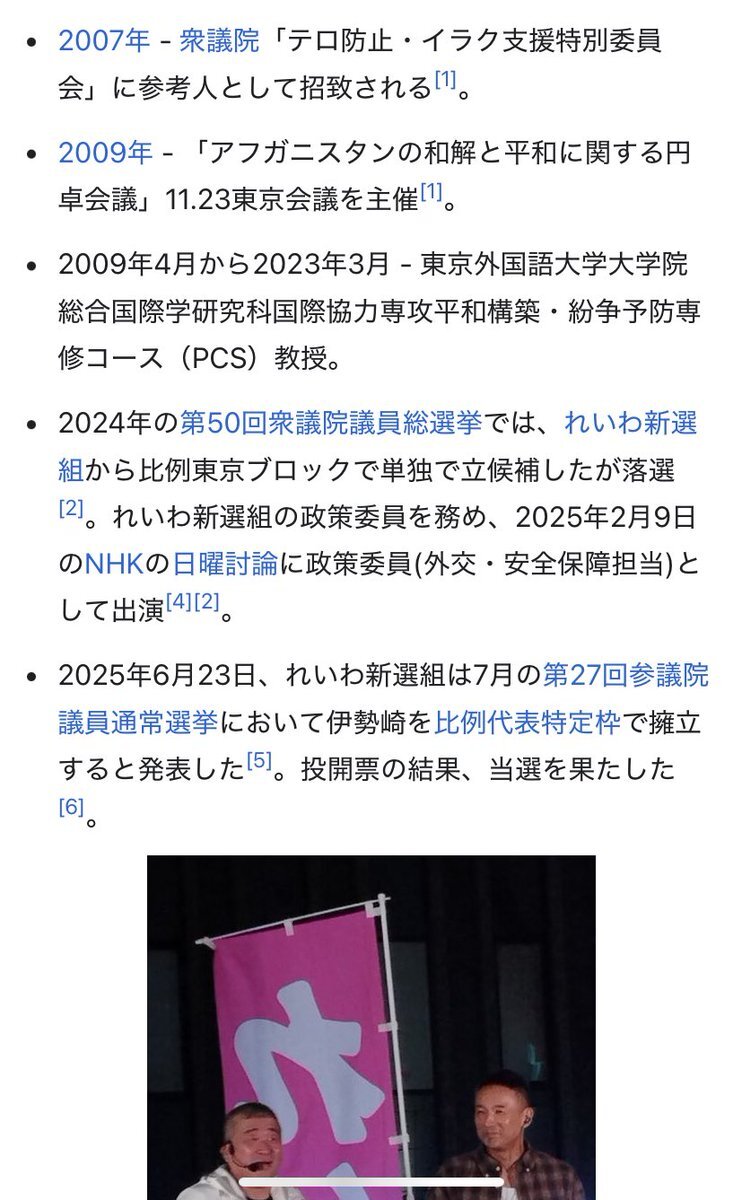
Task: Open the 日曜討論 link
Action: coord(225,564)
